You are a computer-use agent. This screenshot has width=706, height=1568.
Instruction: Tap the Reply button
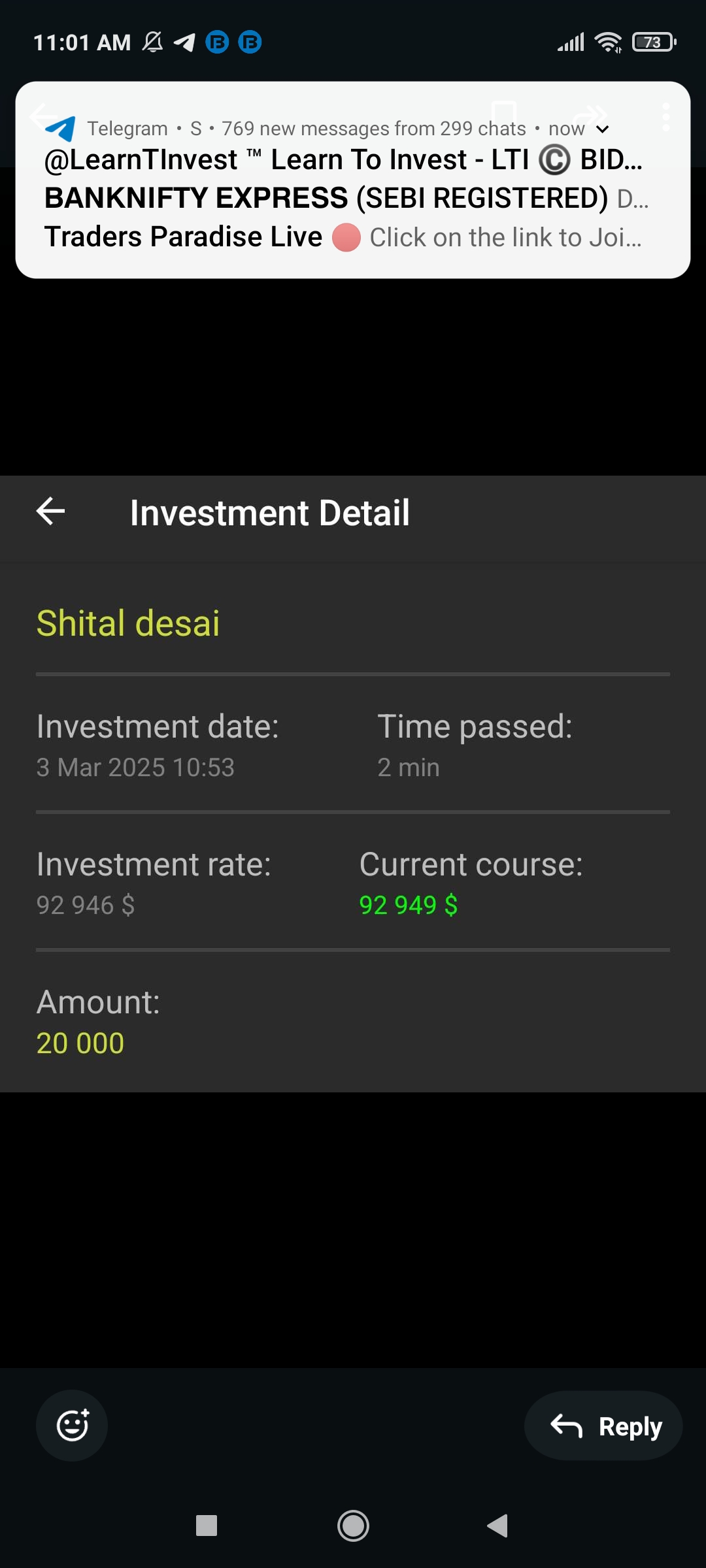click(x=604, y=1426)
